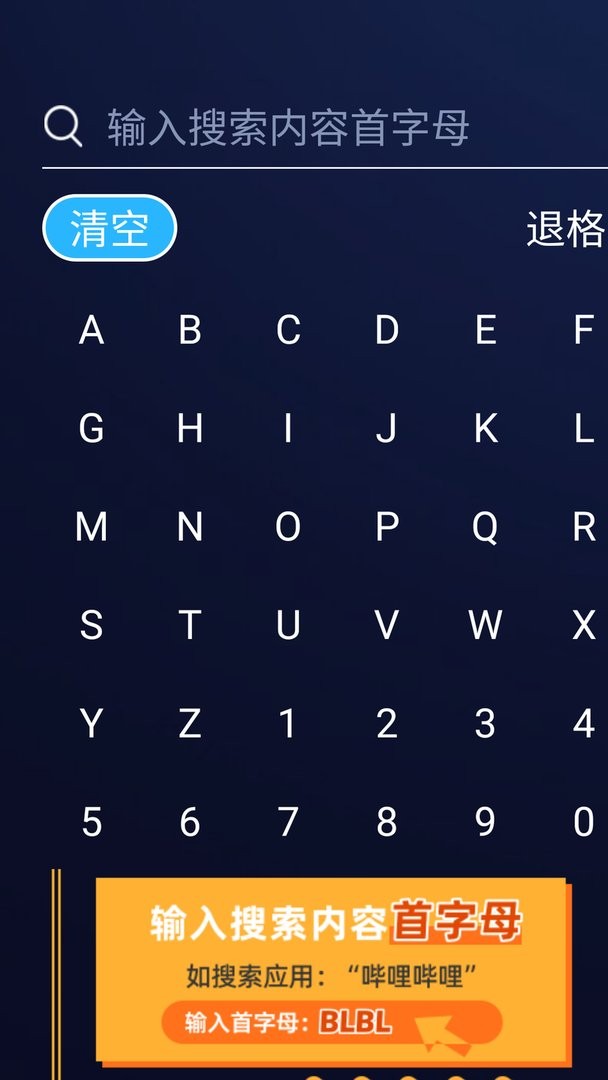Enter the number 3 key
This screenshot has width=608, height=1080.
click(485, 724)
